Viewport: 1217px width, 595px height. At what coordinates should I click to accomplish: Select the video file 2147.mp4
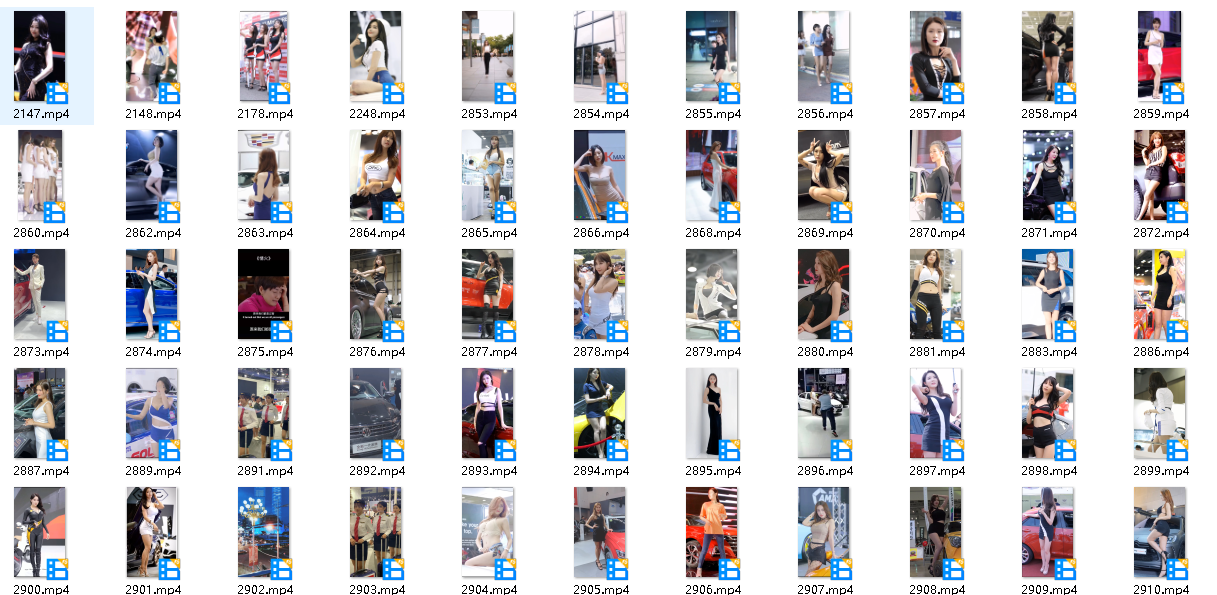[40, 57]
